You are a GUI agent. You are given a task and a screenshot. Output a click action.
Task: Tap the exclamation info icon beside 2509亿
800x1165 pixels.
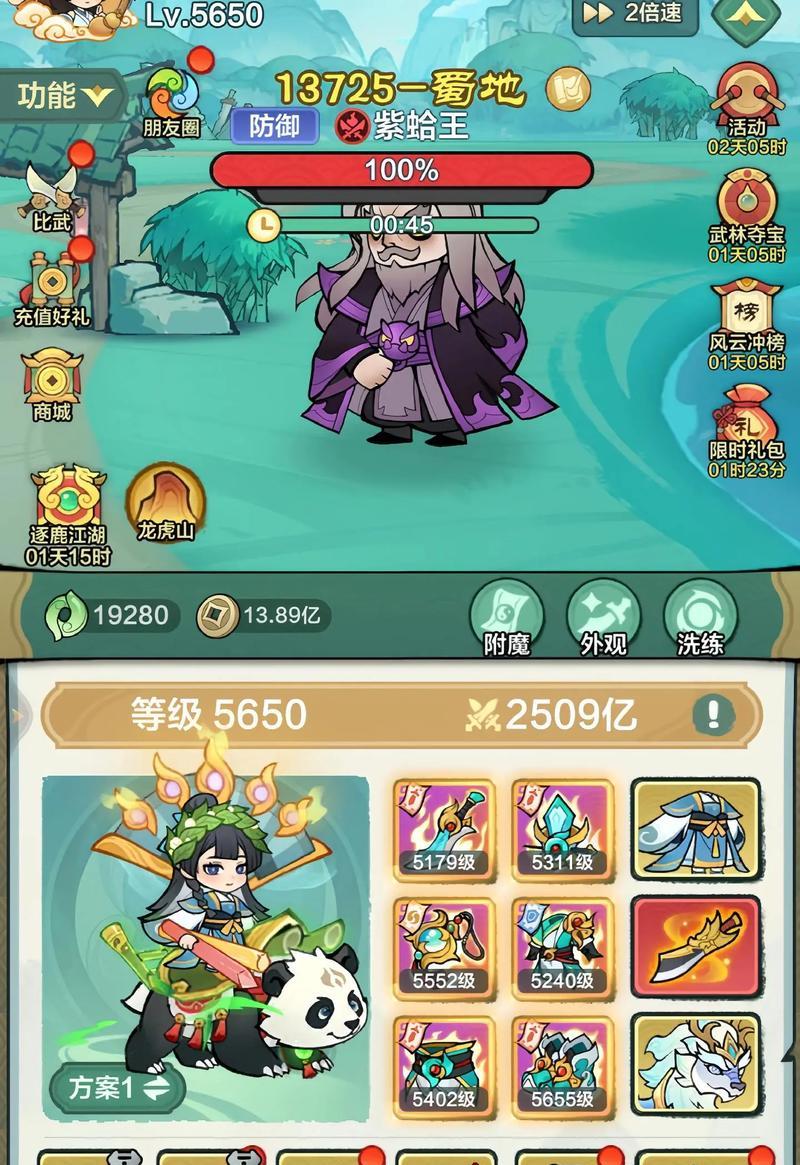[x=713, y=714]
